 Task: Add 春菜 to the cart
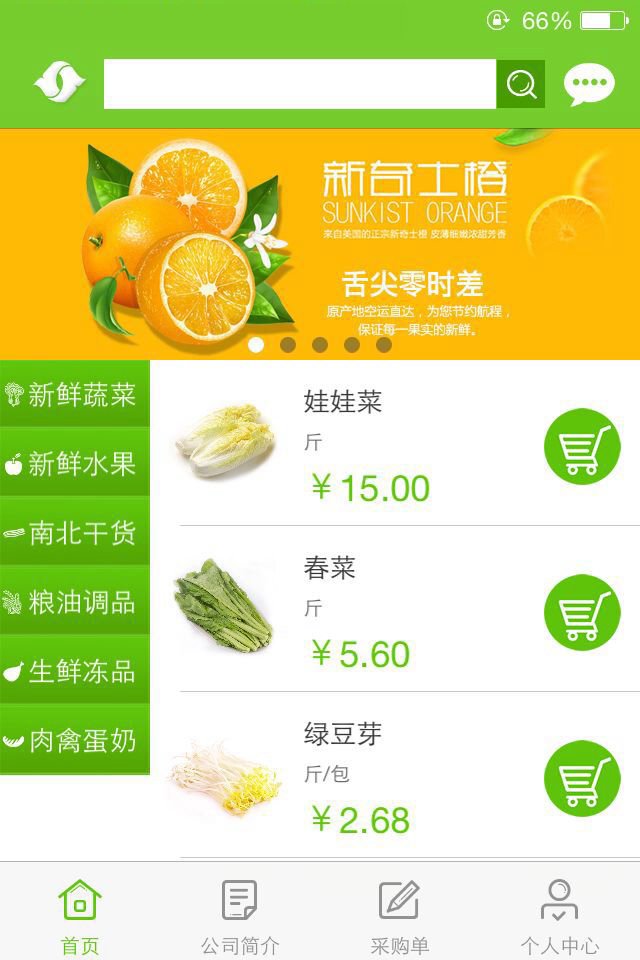coord(582,613)
